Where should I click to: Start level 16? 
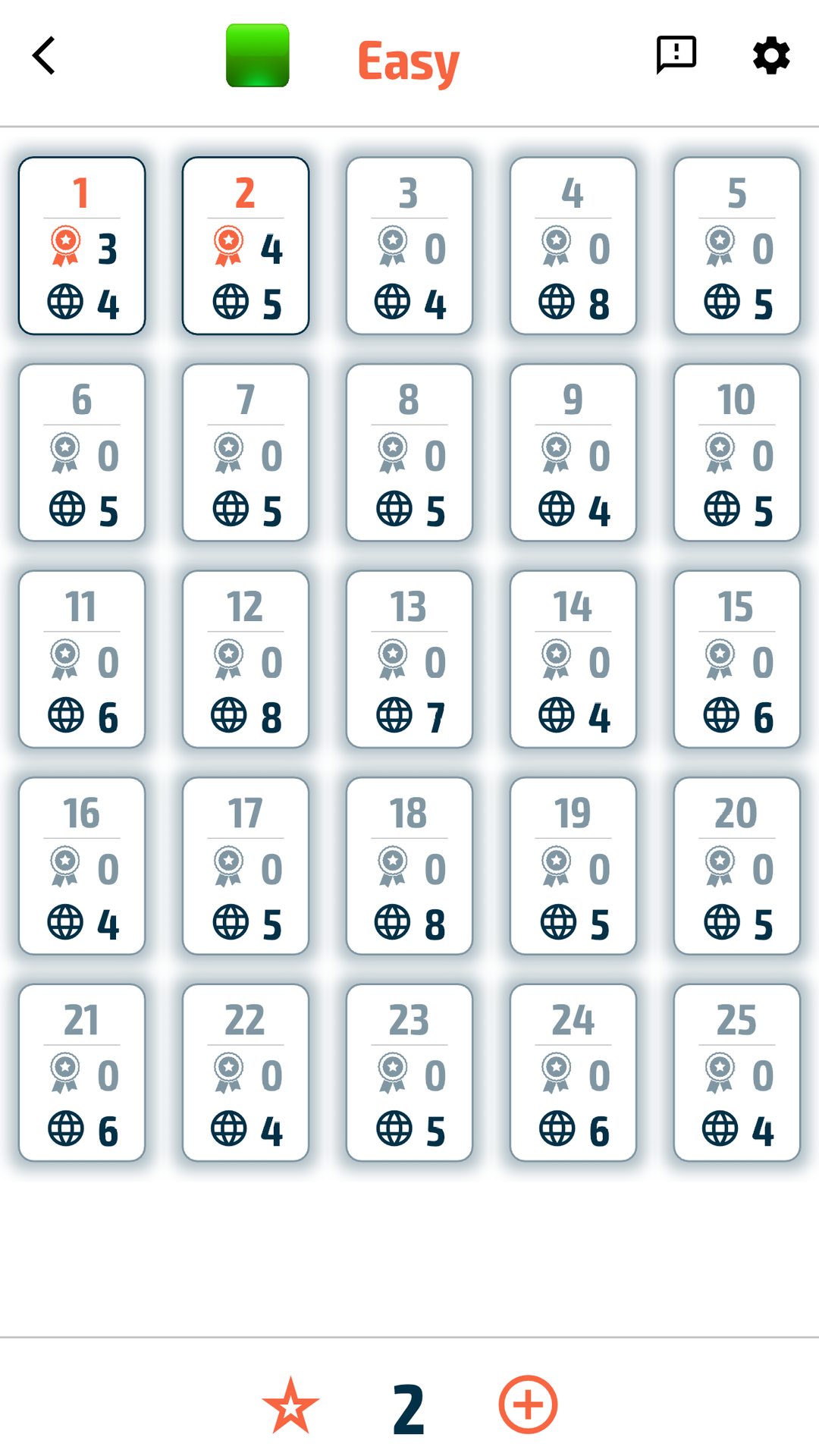tap(82, 866)
